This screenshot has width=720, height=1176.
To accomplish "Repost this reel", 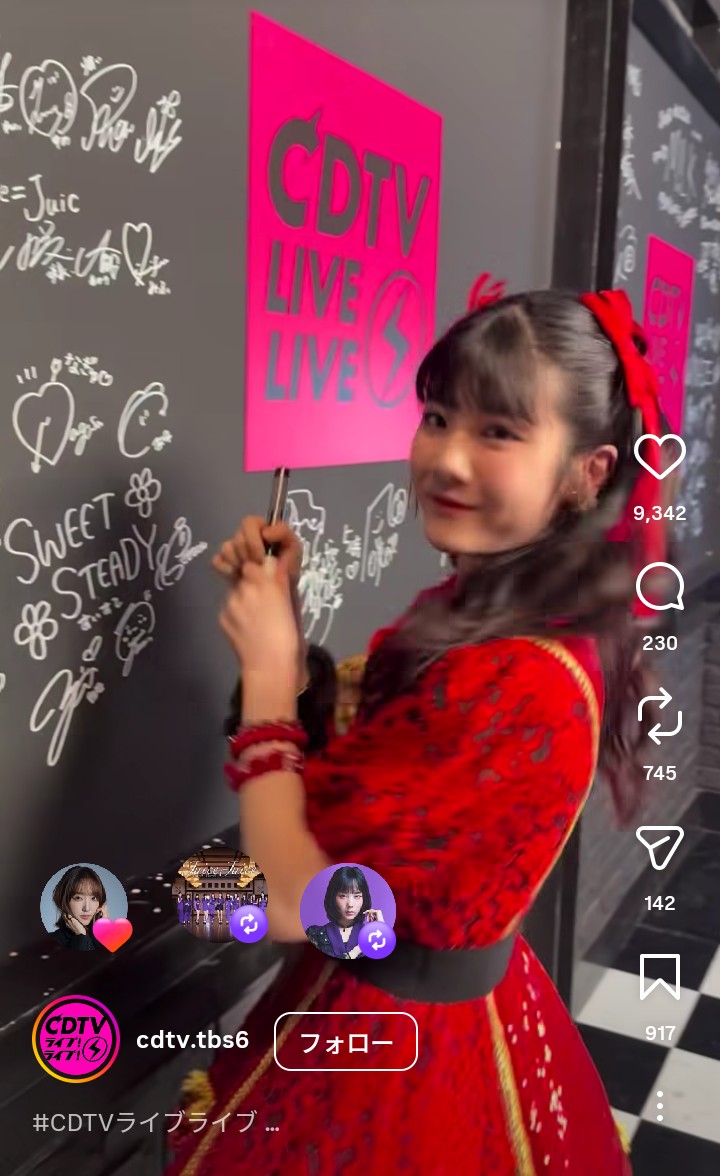I will click(x=659, y=718).
